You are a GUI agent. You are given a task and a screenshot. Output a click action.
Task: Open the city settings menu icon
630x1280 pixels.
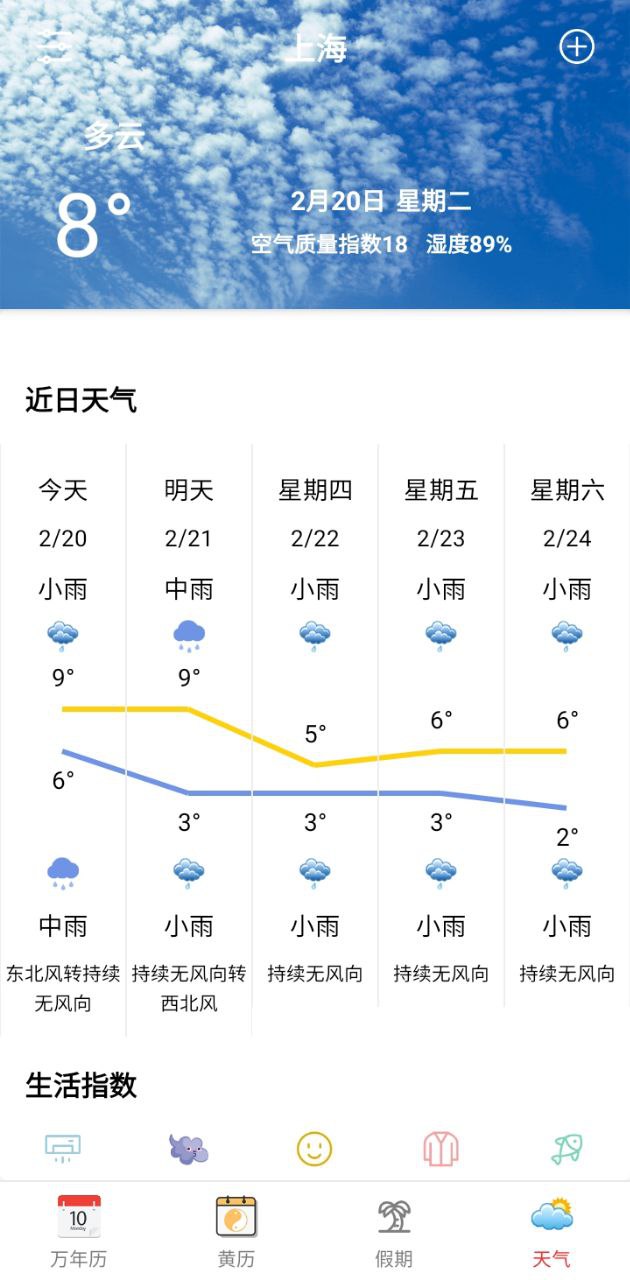55,47
